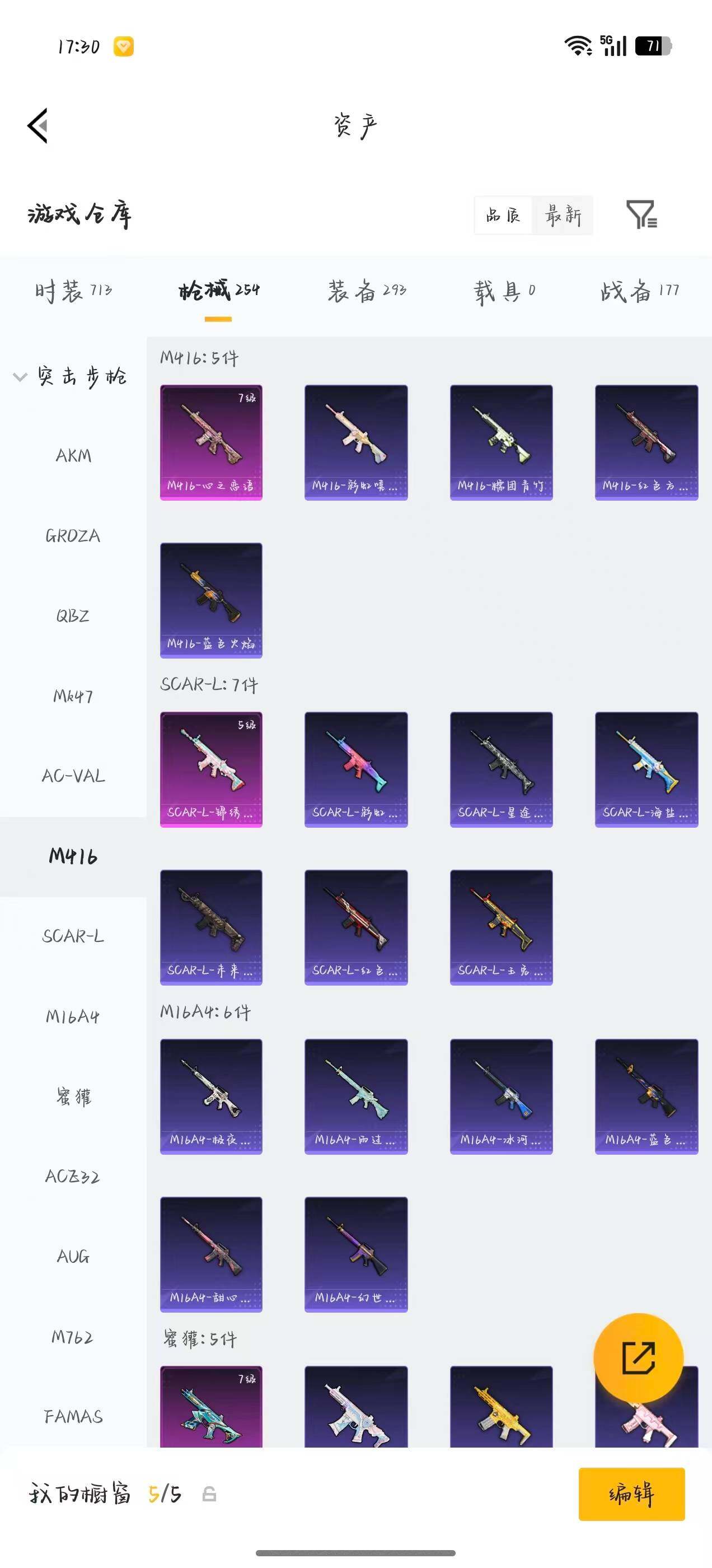Screen dimensions: 712x1568
Task: Switch to the 装备 tab
Action: click(x=367, y=290)
